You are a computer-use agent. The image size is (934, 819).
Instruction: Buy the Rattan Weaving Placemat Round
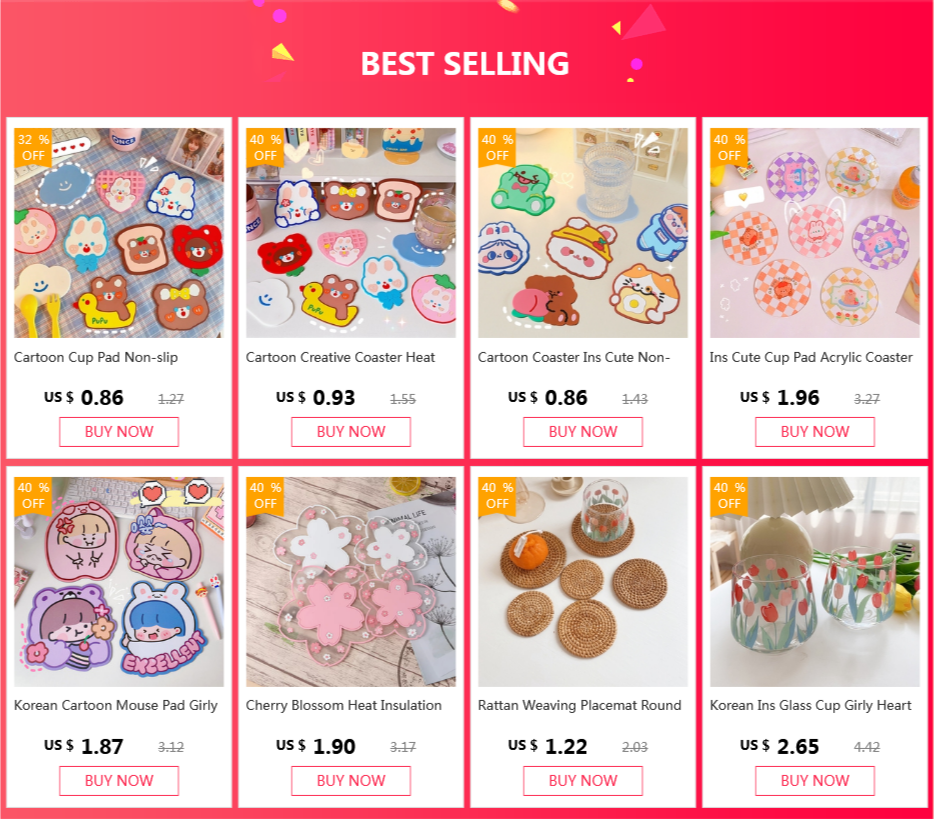[583, 781]
